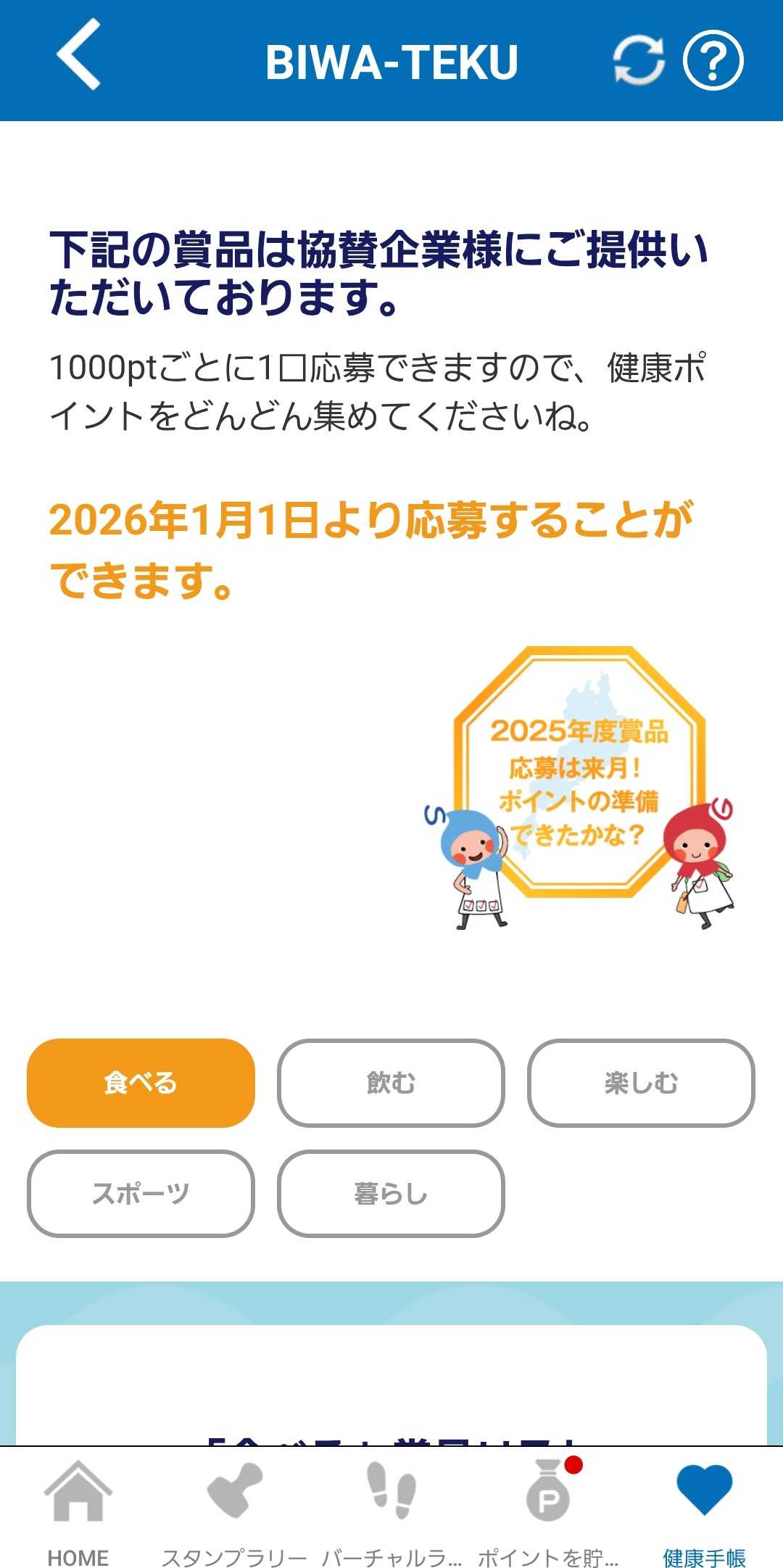
Task: Refresh the BIWA-TEKU page
Action: tap(638, 61)
